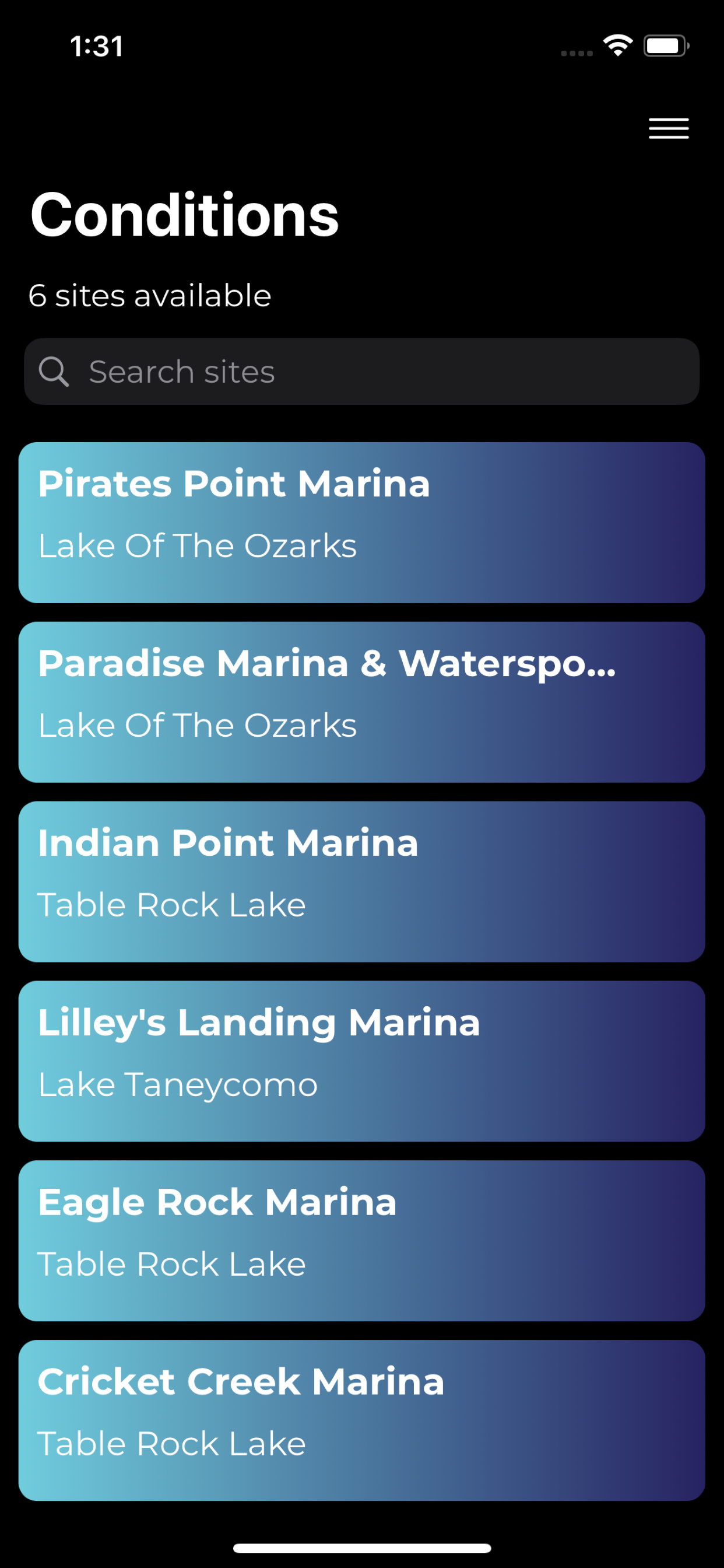Image resolution: width=724 pixels, height=1568 pixels.
Task: Tap the 6 sites available label
Action: coord(150,296)
